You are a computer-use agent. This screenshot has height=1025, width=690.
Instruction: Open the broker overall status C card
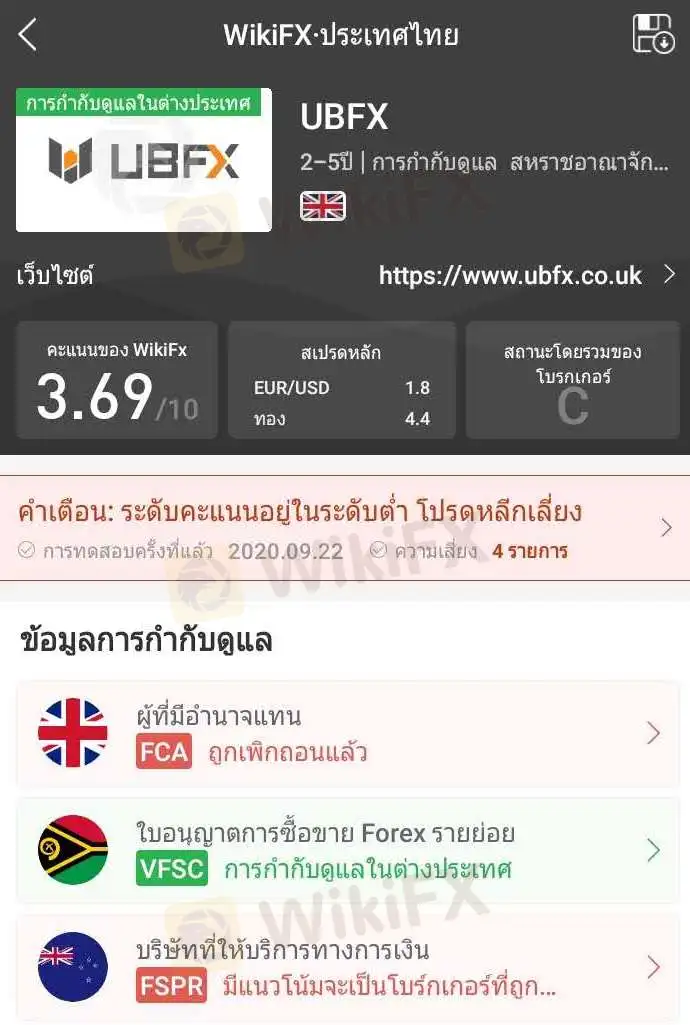coord(573,380)
